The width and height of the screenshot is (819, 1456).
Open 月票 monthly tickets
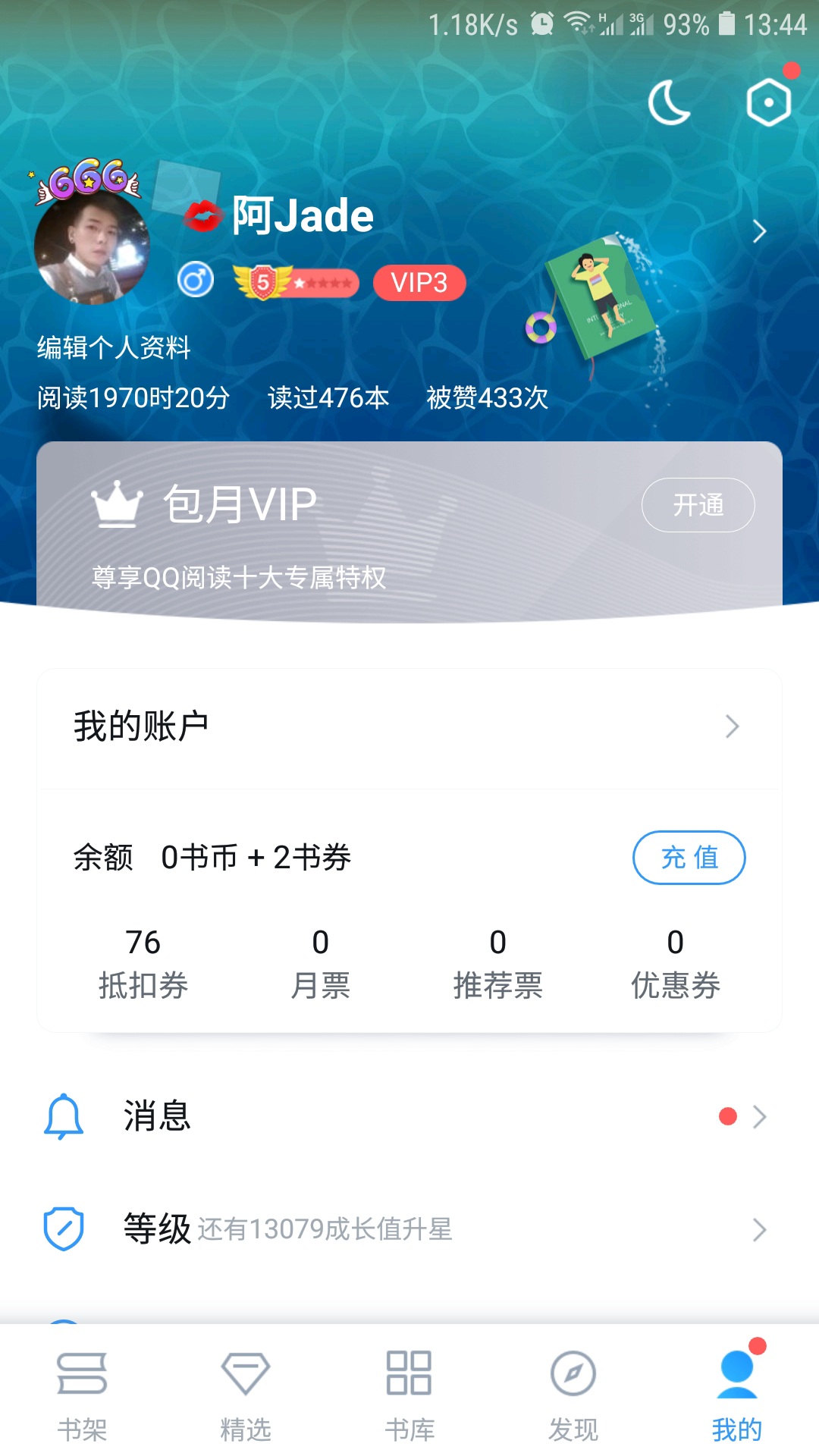pyautogui.click(x=321, y=963)
